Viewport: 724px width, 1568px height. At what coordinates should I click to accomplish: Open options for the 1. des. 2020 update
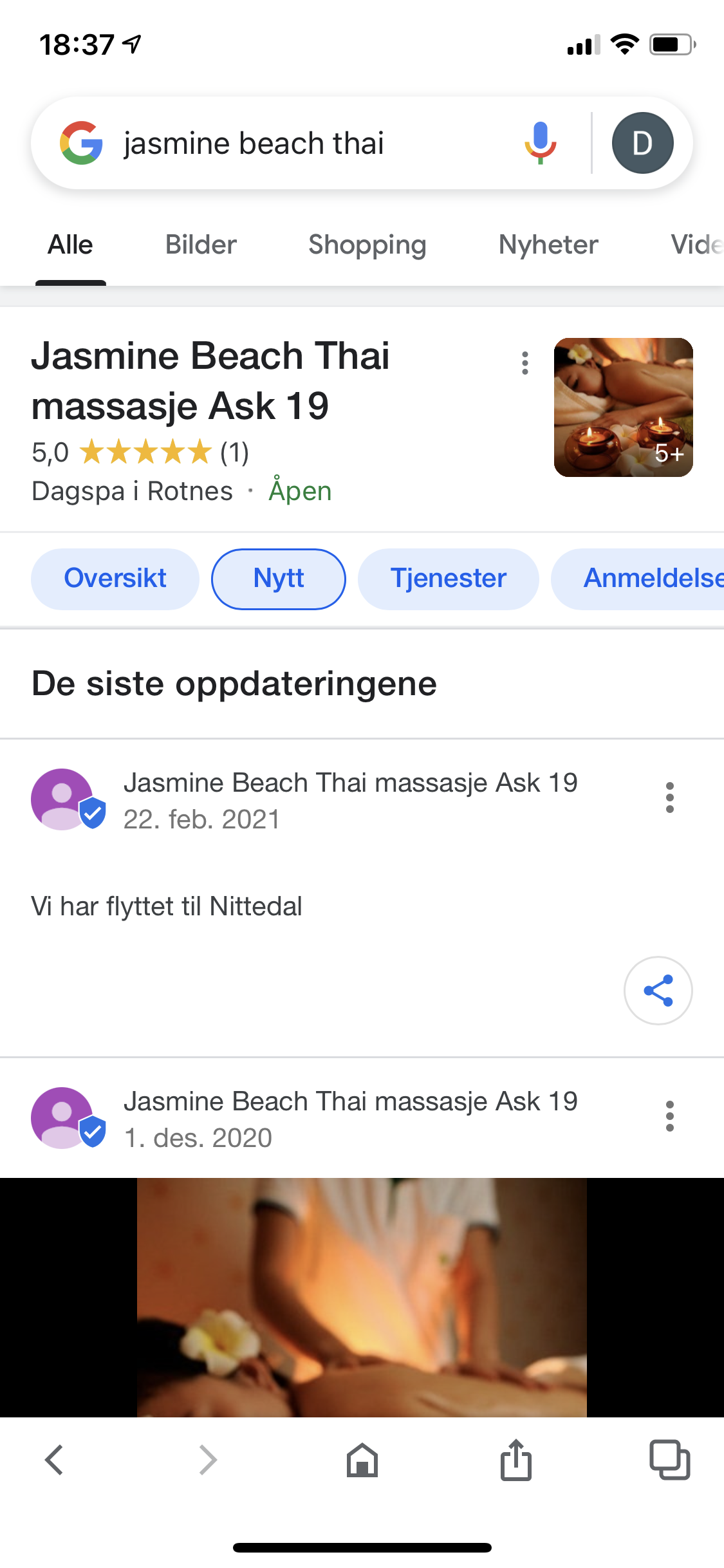[669, 1116]
